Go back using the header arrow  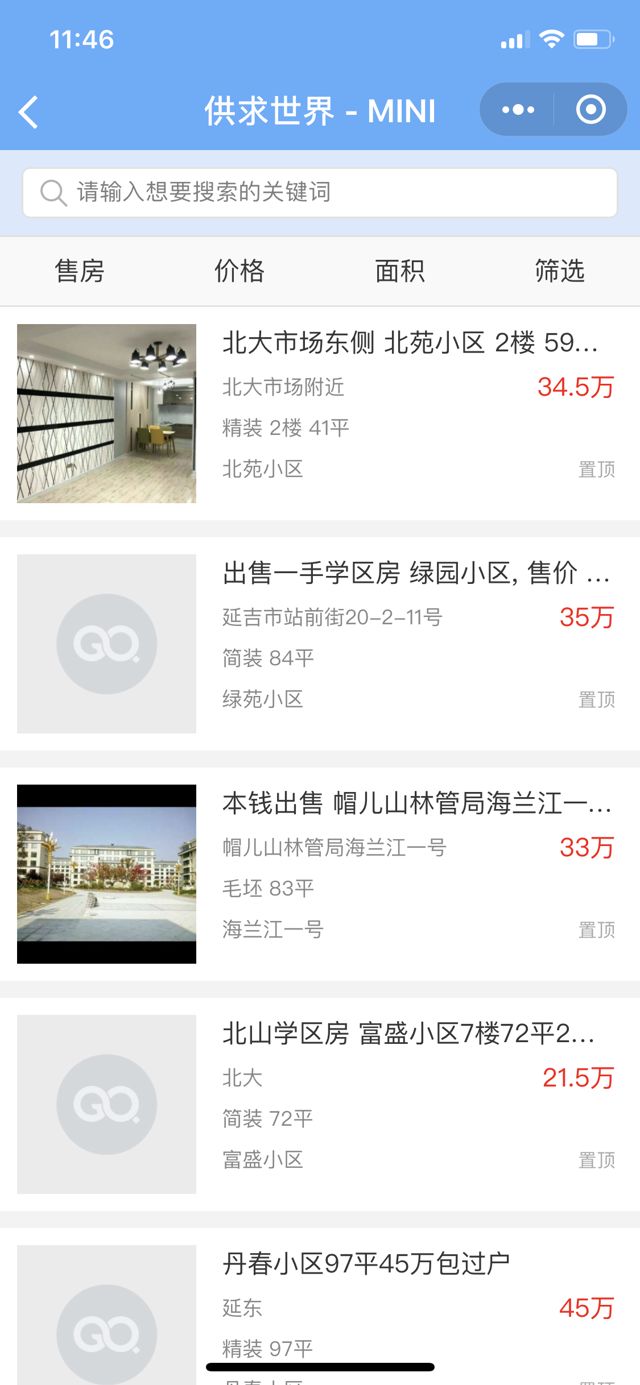coord(29,112)
